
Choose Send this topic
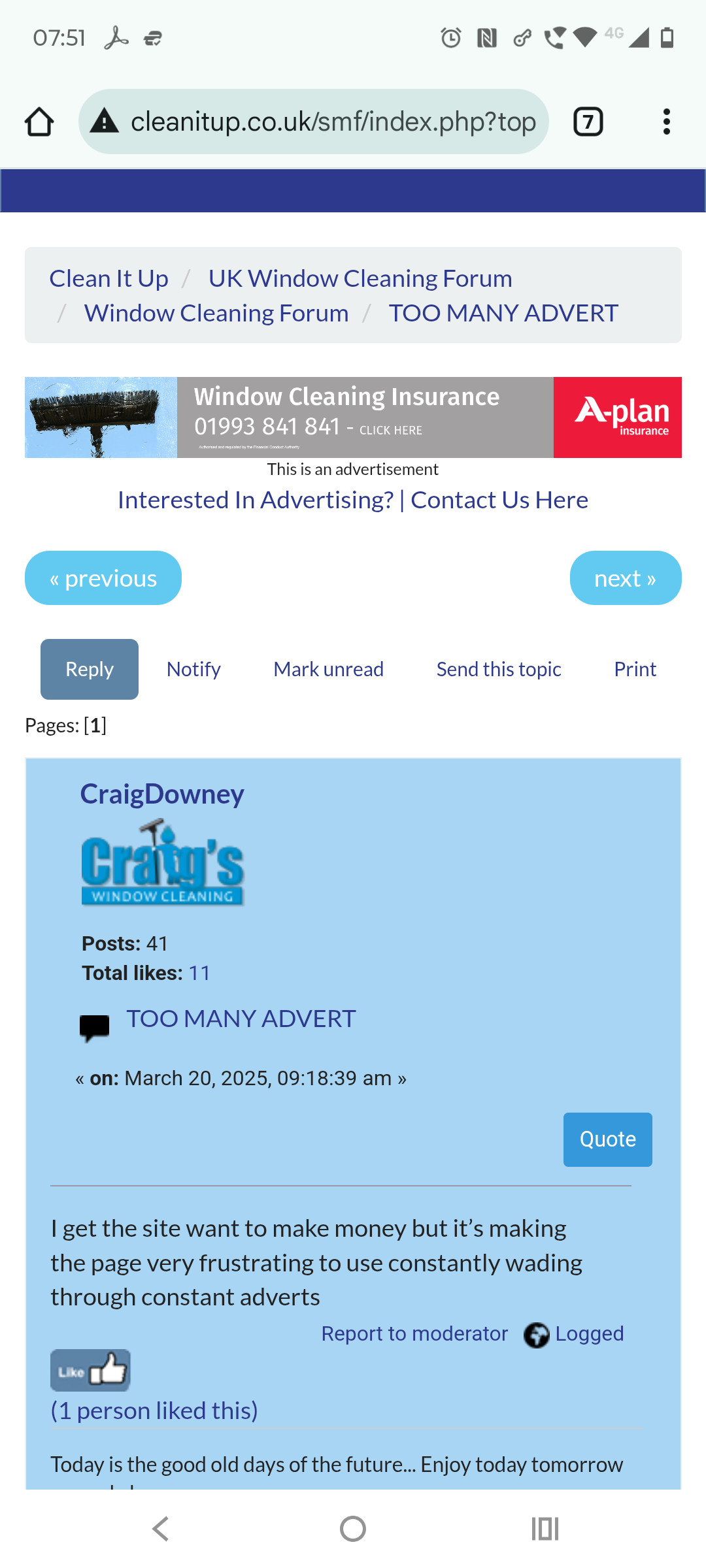(499, 669)
